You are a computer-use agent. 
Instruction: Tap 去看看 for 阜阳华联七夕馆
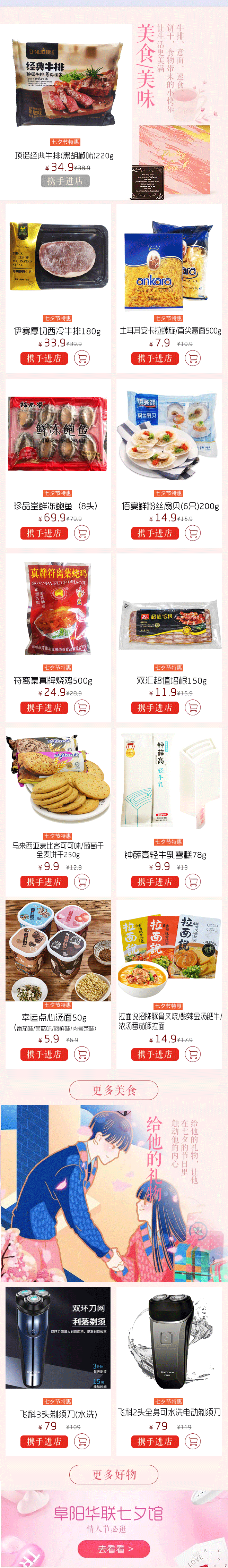(114, 1549)
